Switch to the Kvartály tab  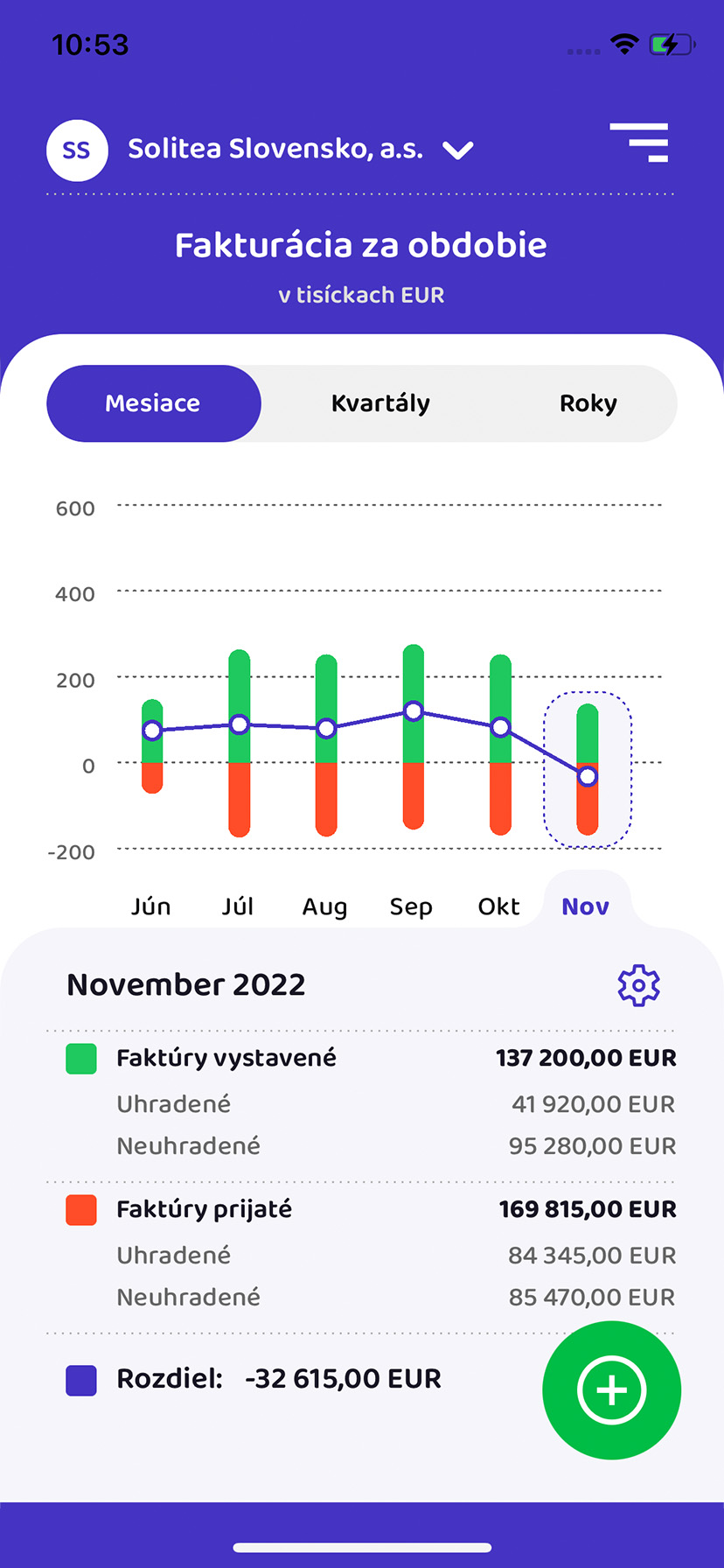380,403
